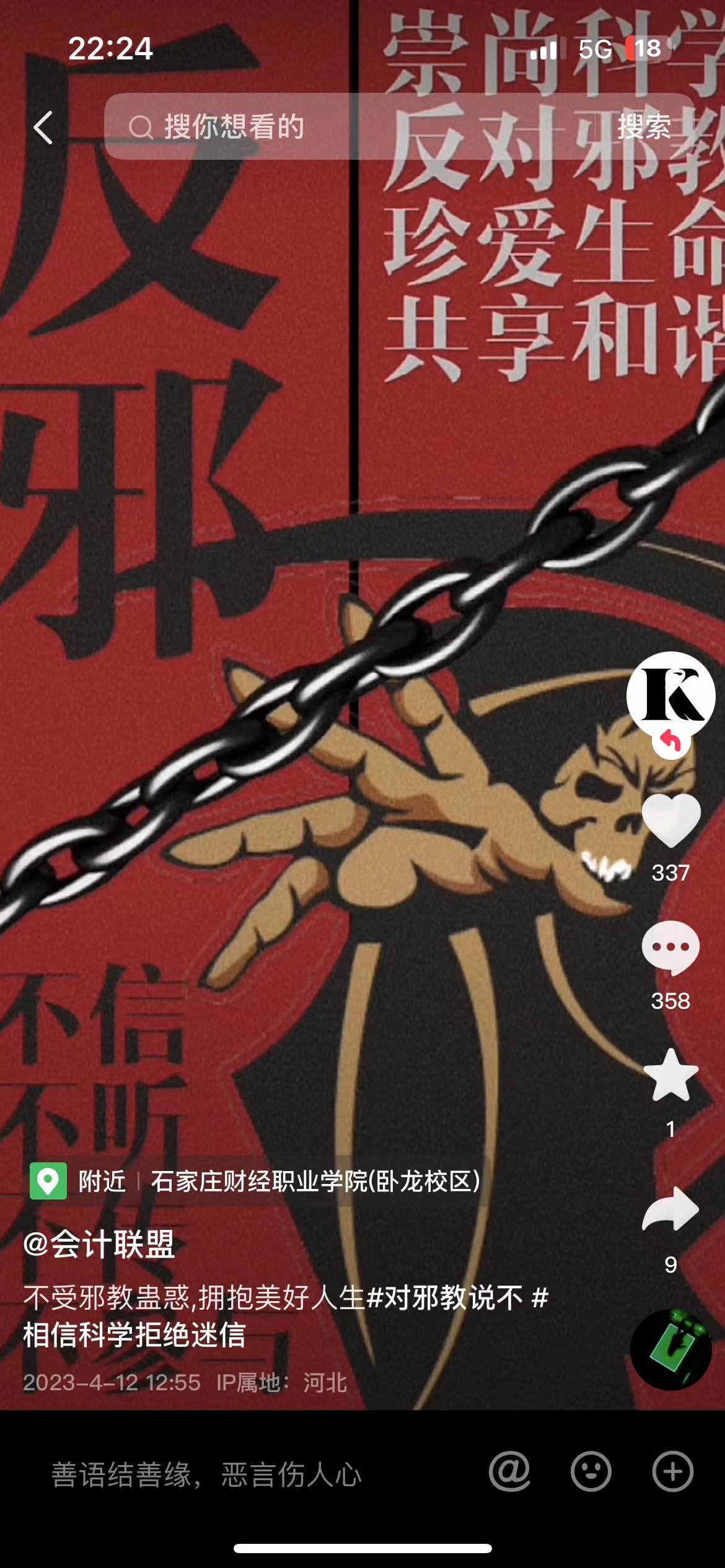Viewport: 725px width, 1568px height.
Task: Open the emoji picker smiley icon
Action: coord(591,1471)
